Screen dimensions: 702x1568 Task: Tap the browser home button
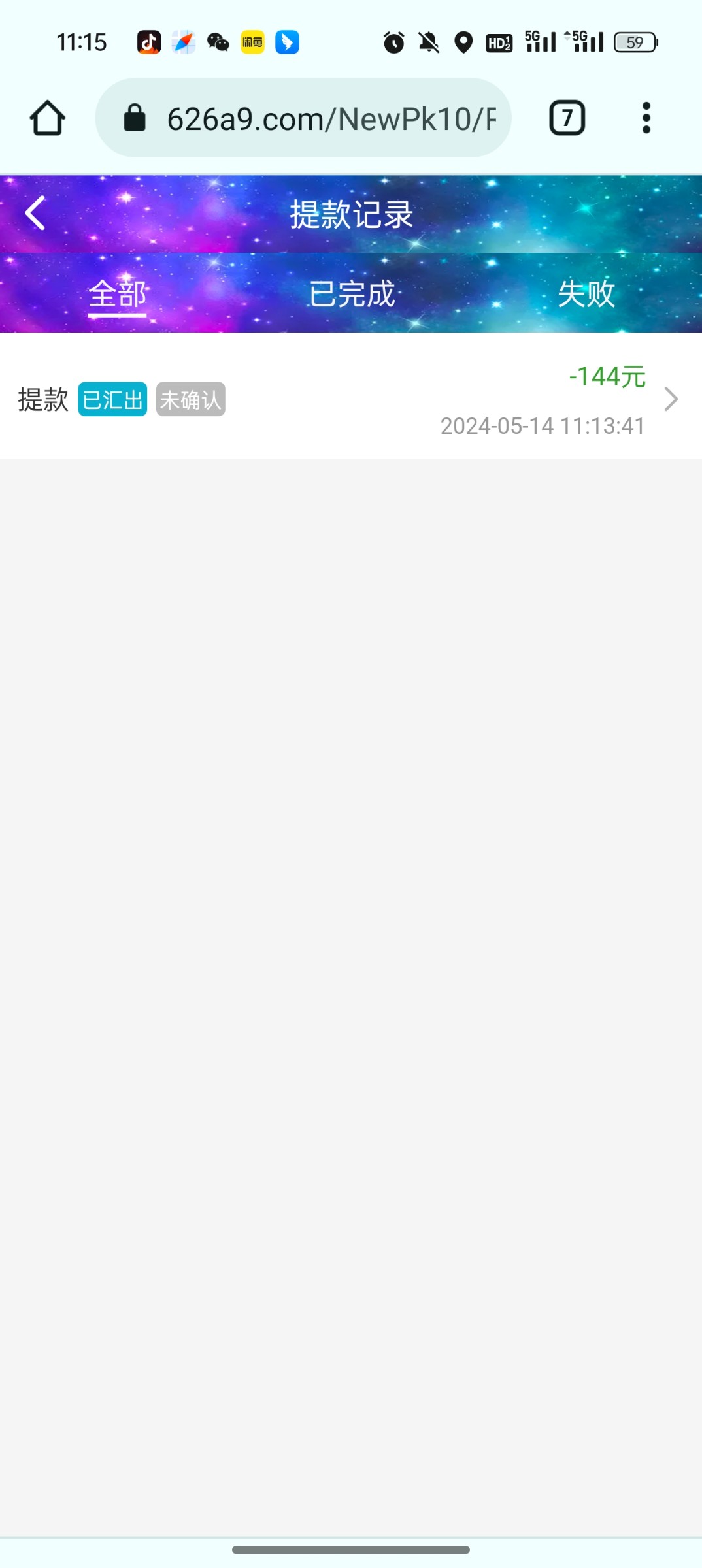[47, 118]
